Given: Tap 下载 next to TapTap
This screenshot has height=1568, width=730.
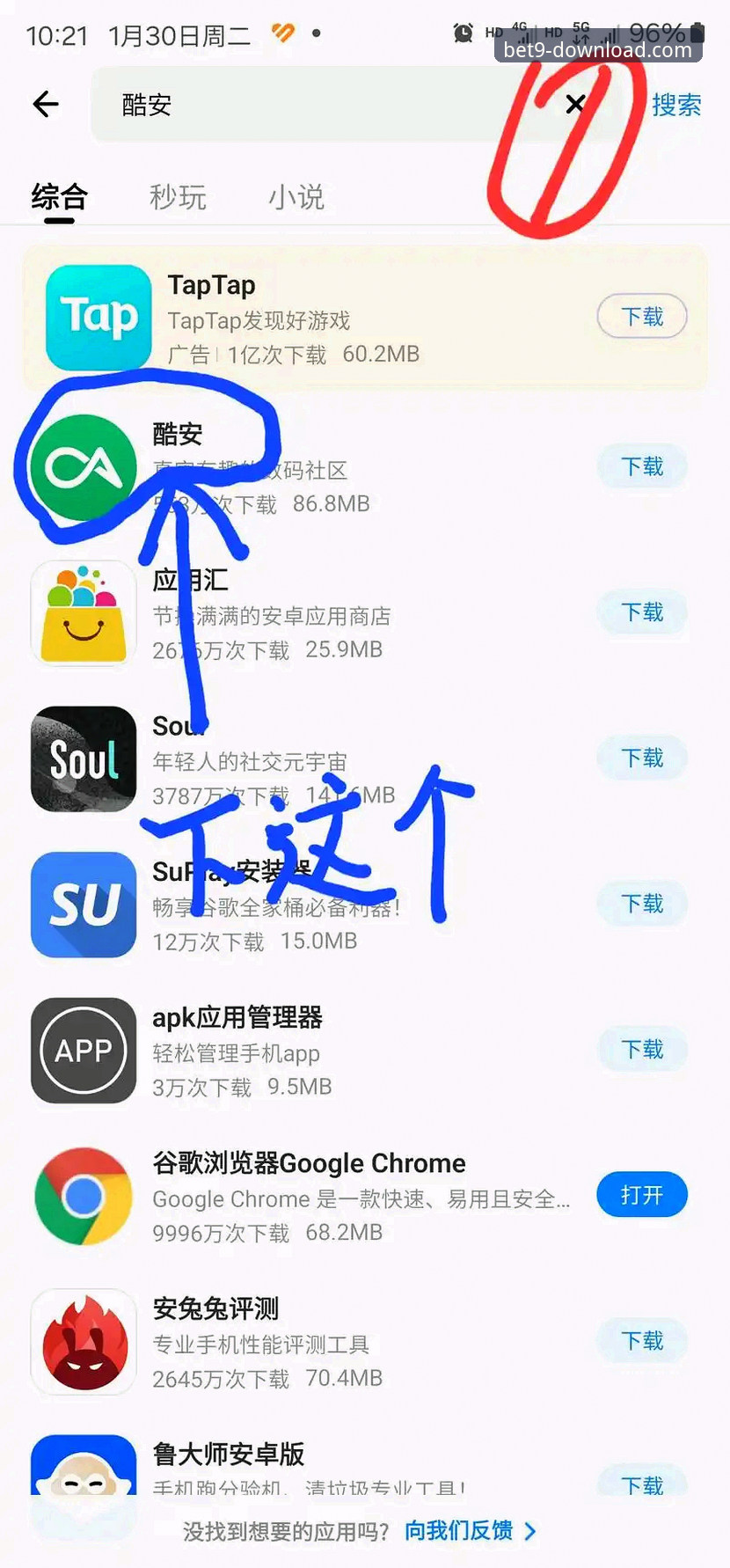Looking at the screenshot, I should 642,317.
